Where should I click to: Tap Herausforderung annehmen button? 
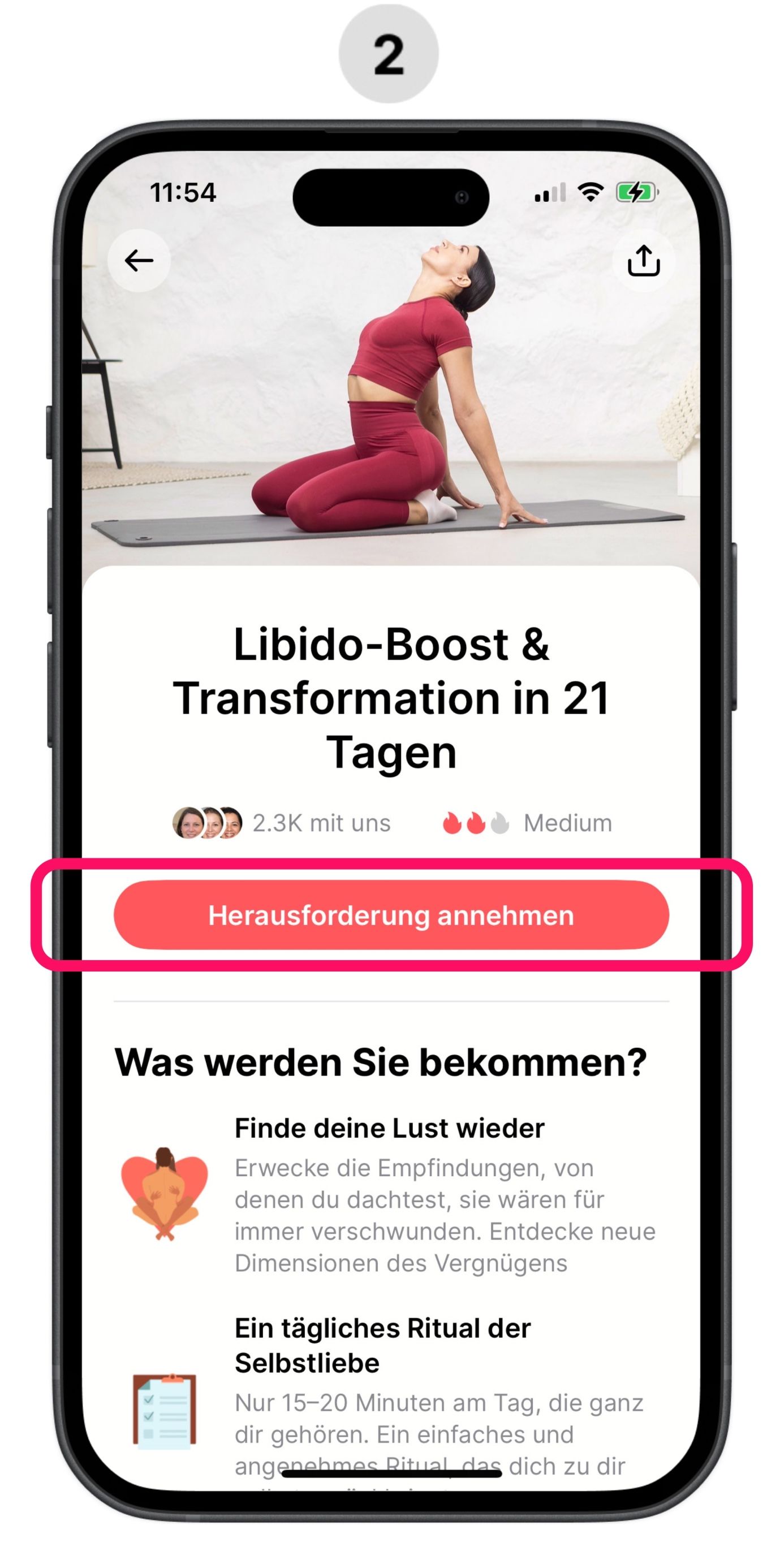click(391, 915)
